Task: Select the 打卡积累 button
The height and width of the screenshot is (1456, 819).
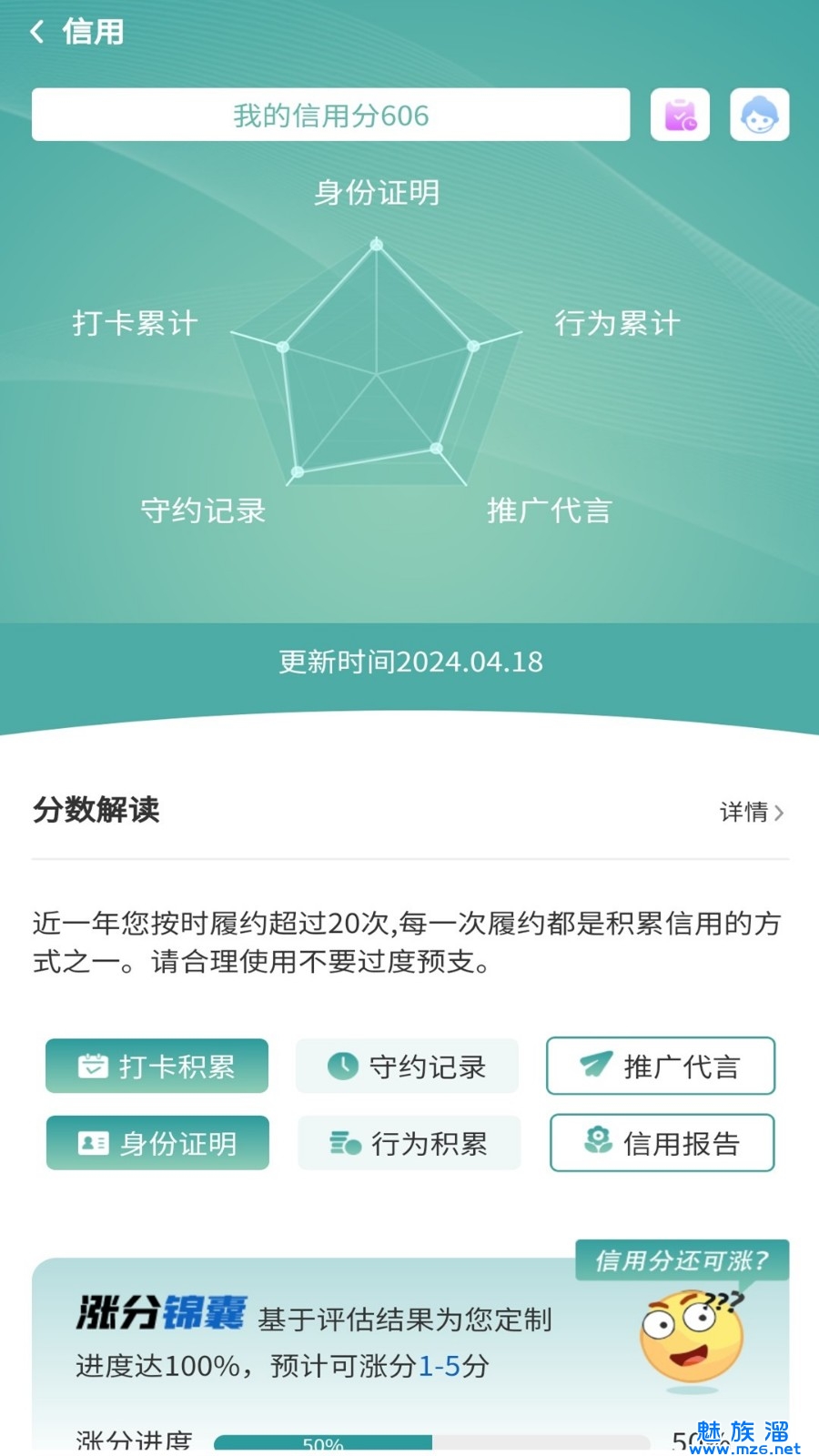Action: [157, 1066]
